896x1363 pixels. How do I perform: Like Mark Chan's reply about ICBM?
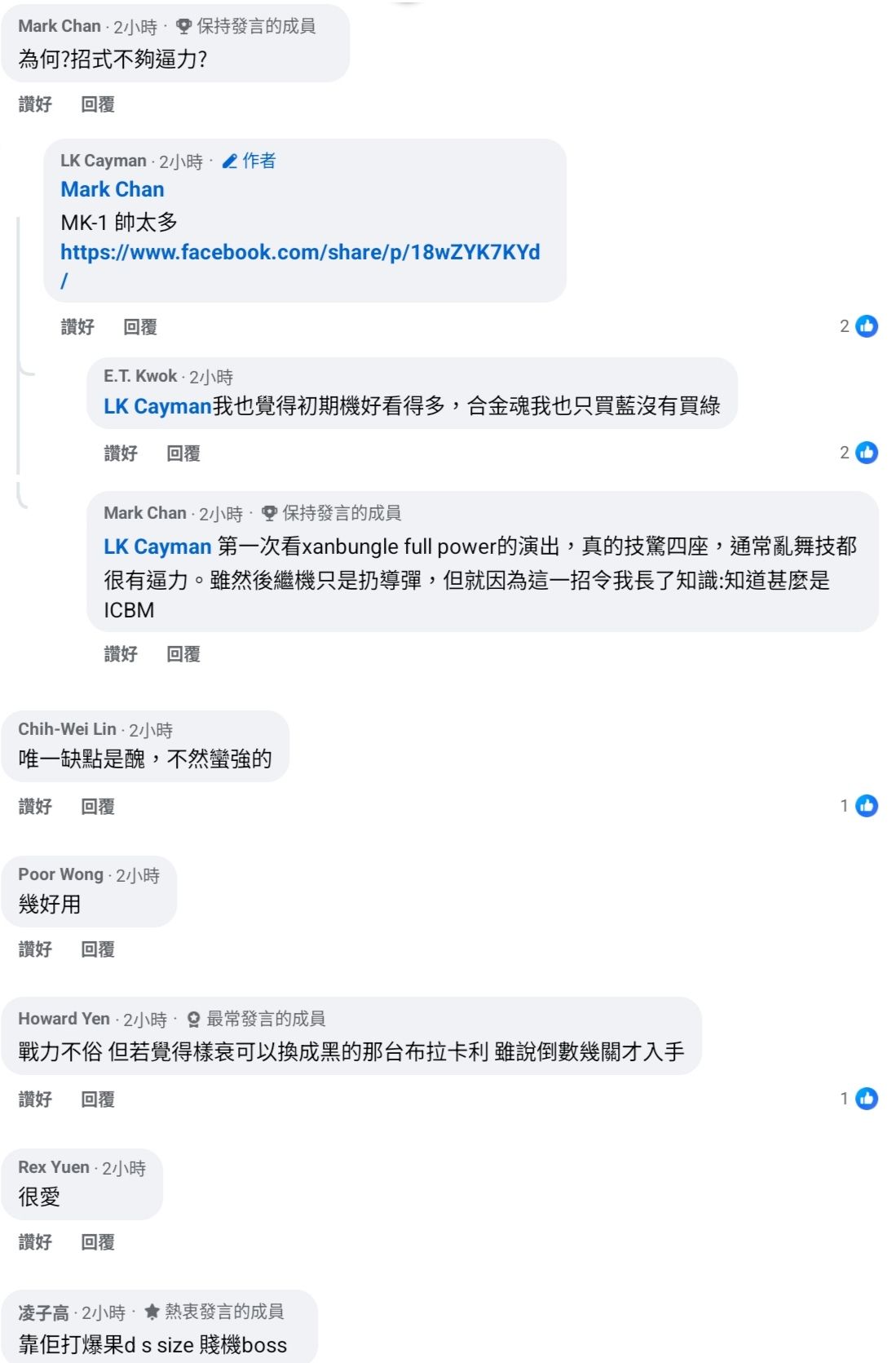pos(121,654)
